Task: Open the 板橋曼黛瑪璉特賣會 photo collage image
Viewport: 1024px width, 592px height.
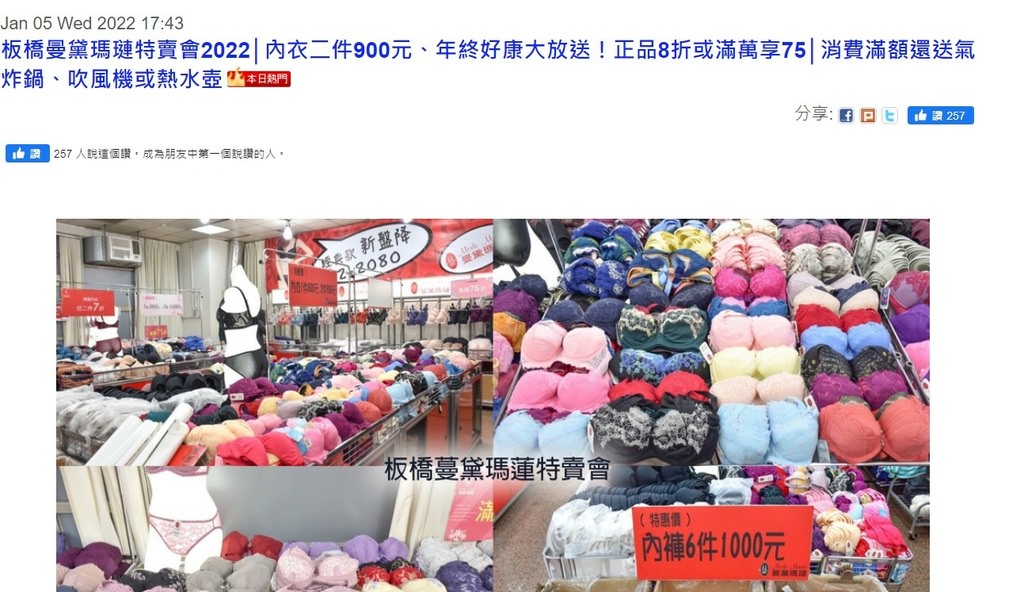Action: pyautogui.click(x=492, y=404)
